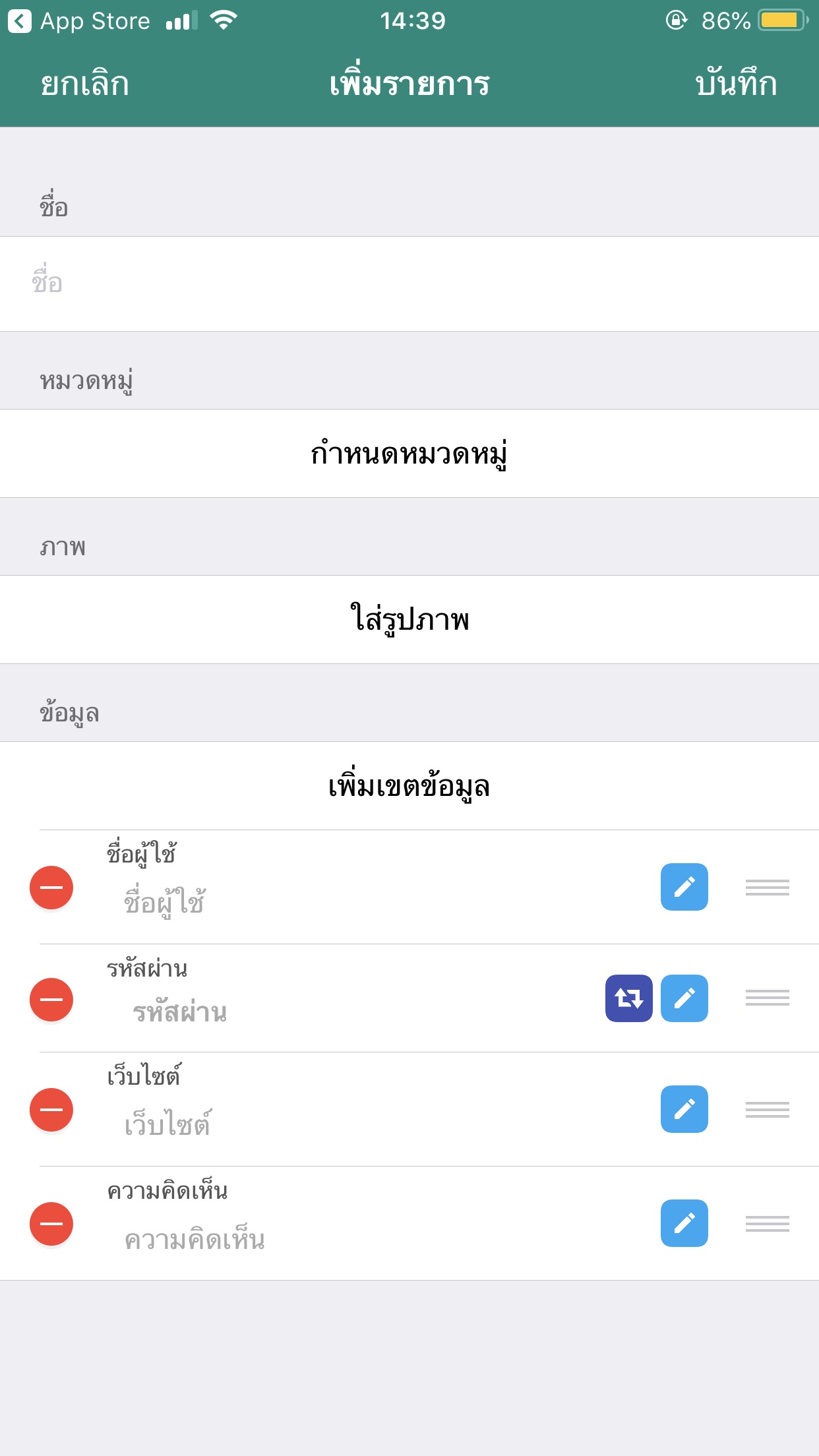Delete the ความคิดเห็น field with the red minus
Screen dimensions: 819x1456
coord(51,1224)
